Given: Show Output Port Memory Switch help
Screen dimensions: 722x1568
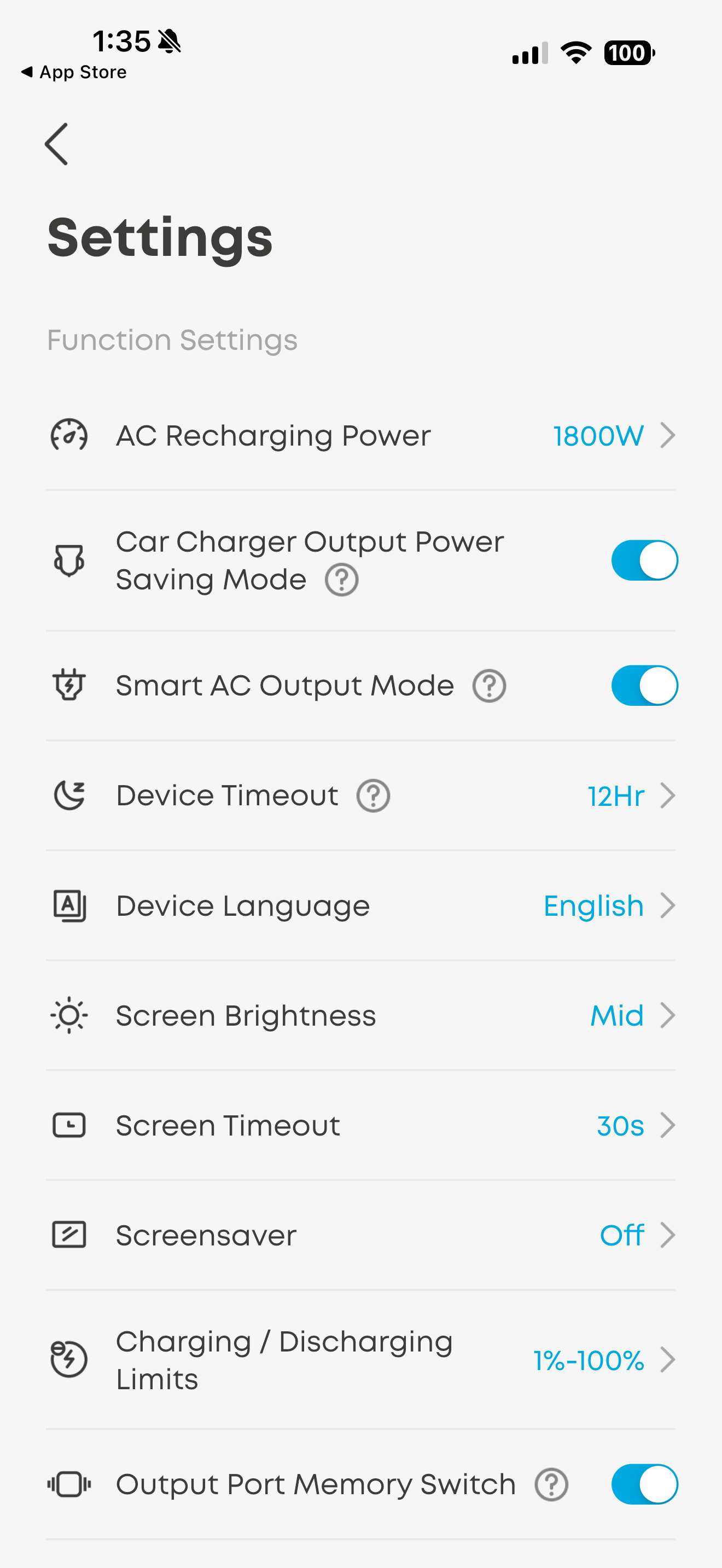Looking at the screenshot, I should [x=551, y=1484].
